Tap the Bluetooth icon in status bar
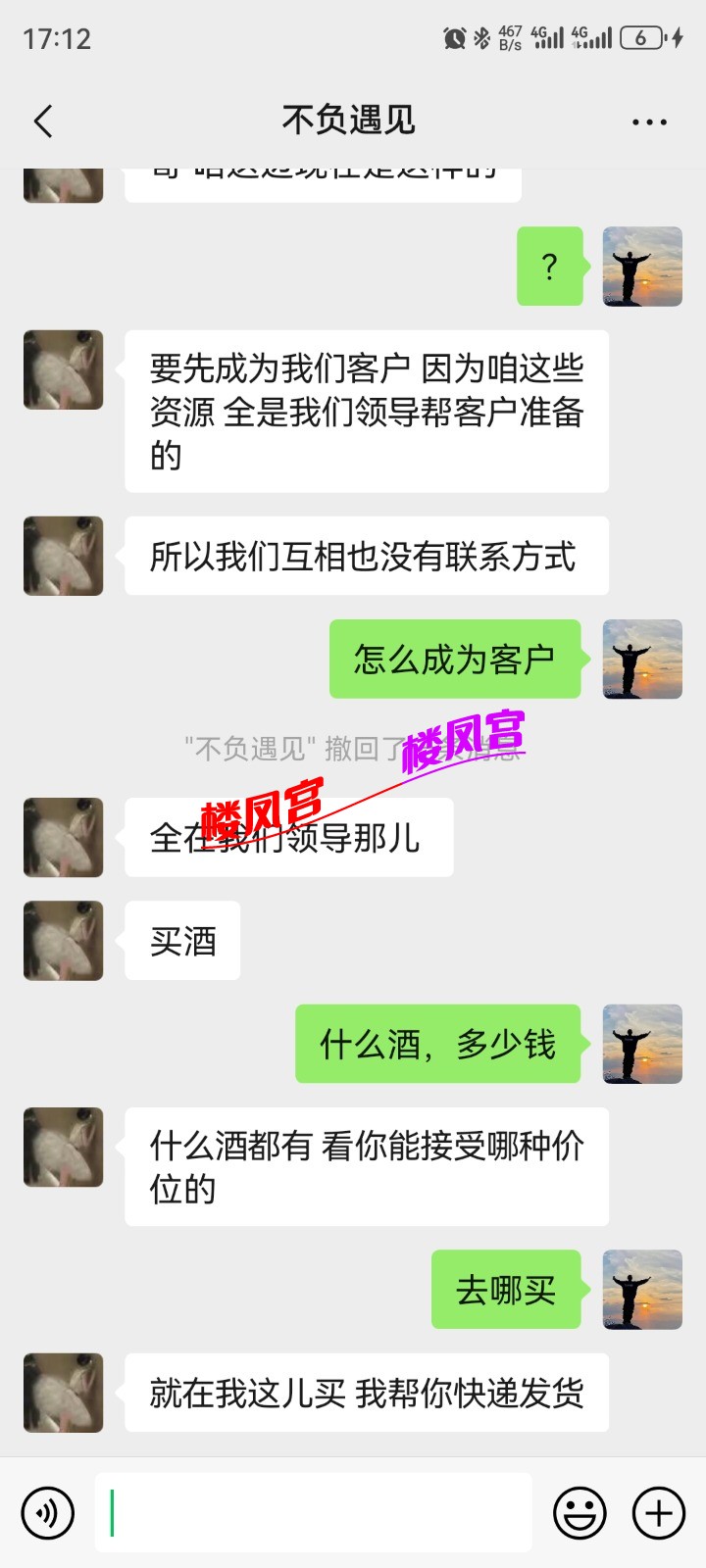Image resolution: width=706 pixels, height=1568 pixels. coord(479,35)
